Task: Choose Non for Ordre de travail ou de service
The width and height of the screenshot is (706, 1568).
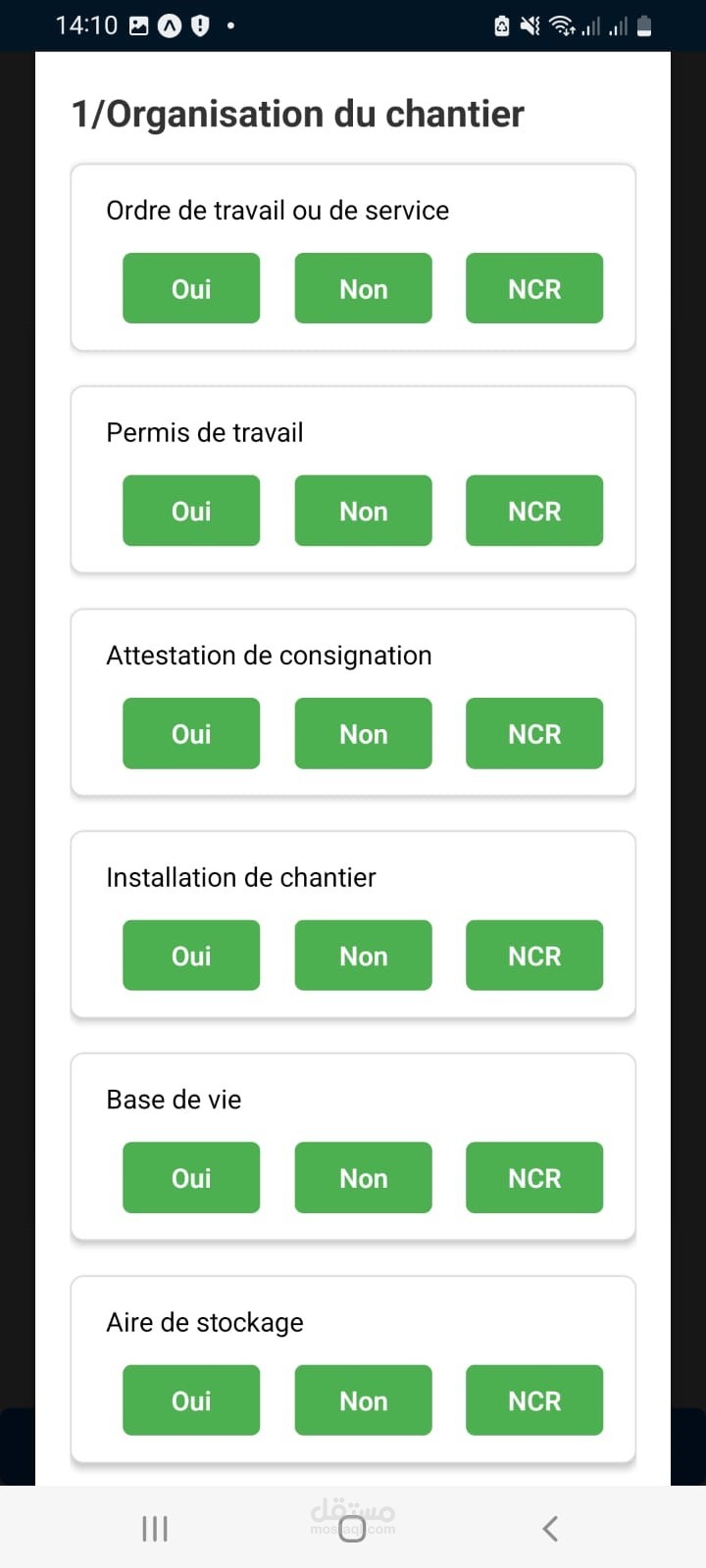Action: click(x=363, y=288)
